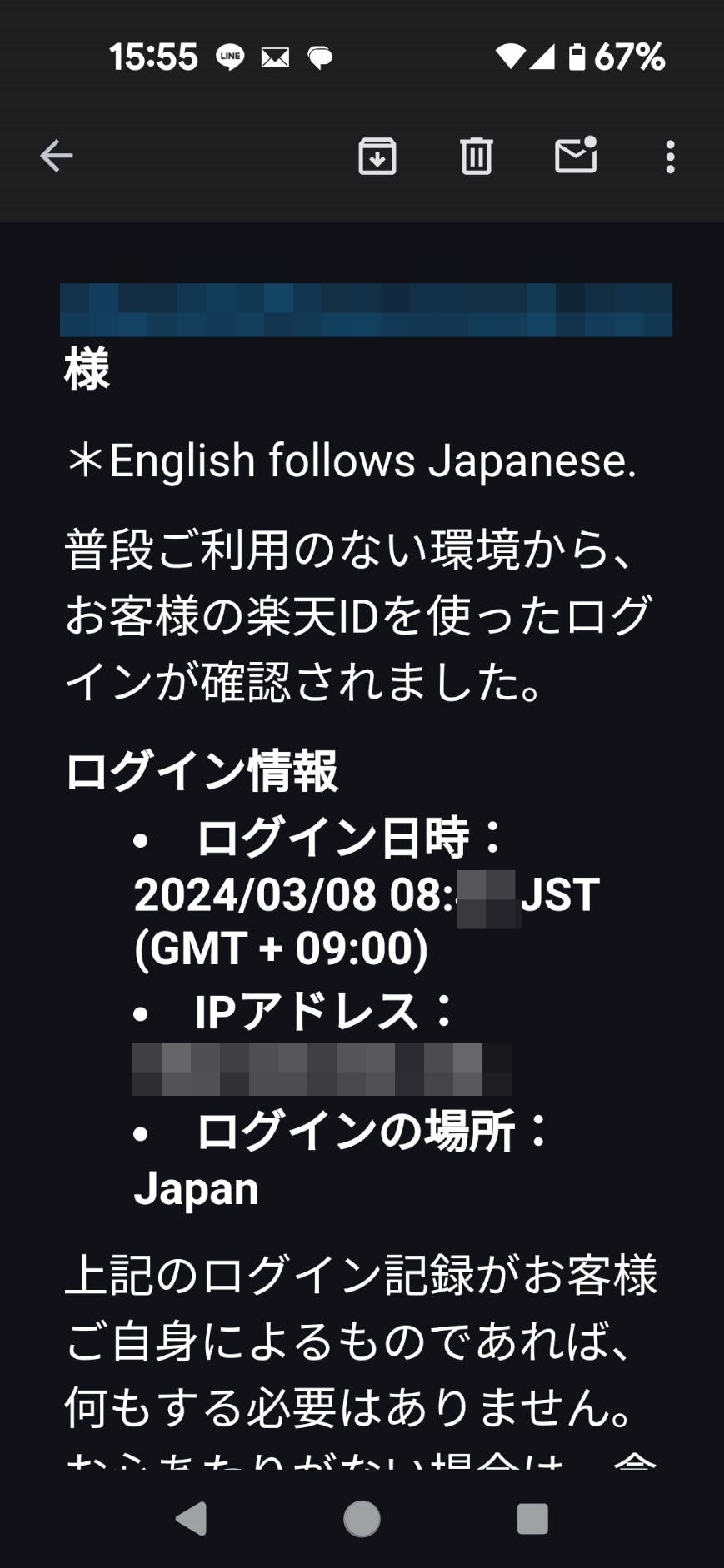Delete this email with the trash icon
Viewport: 724px width, 1568px height.
(475, 155)
